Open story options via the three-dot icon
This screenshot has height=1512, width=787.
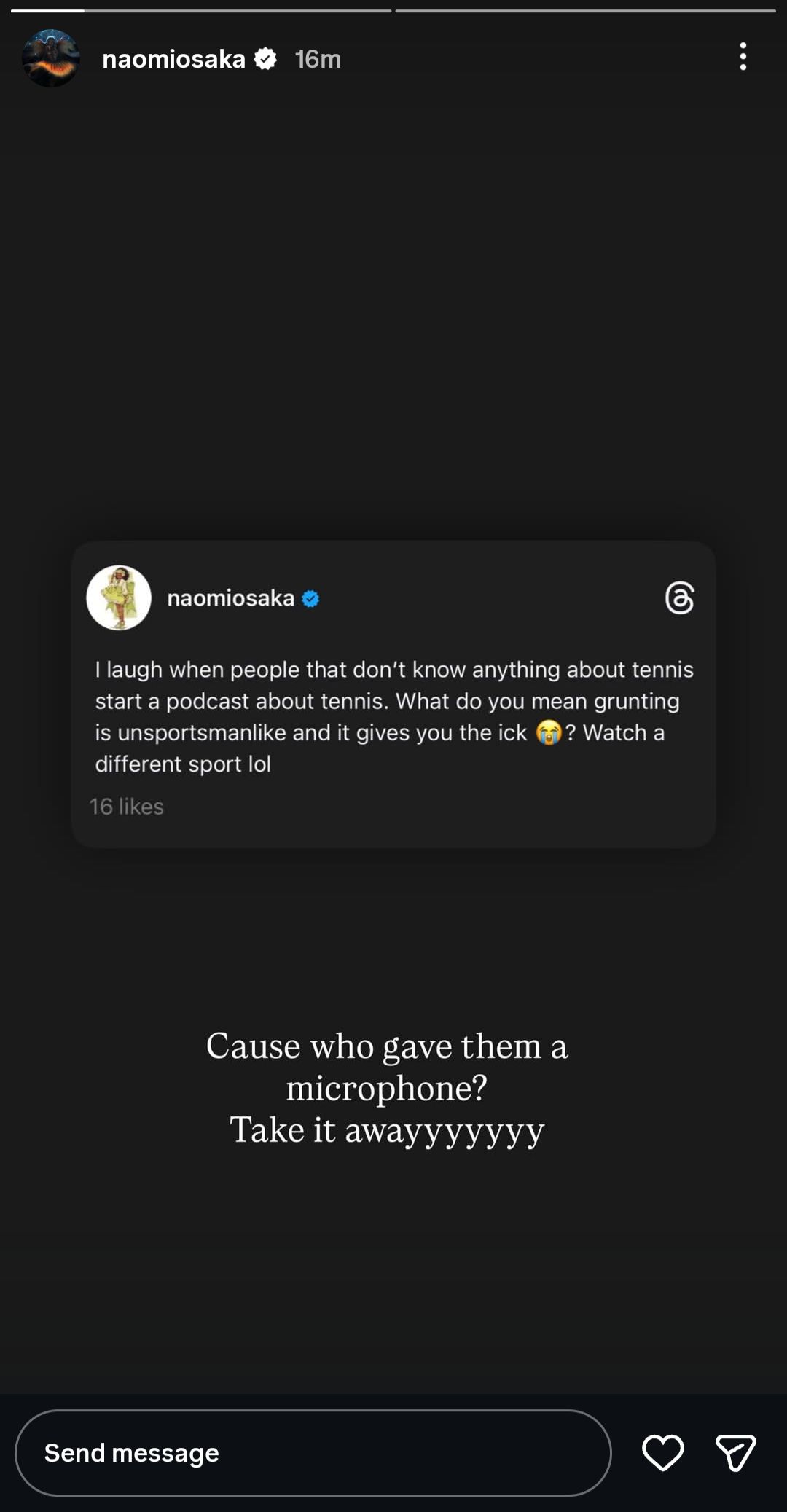(x=743, y=57)
